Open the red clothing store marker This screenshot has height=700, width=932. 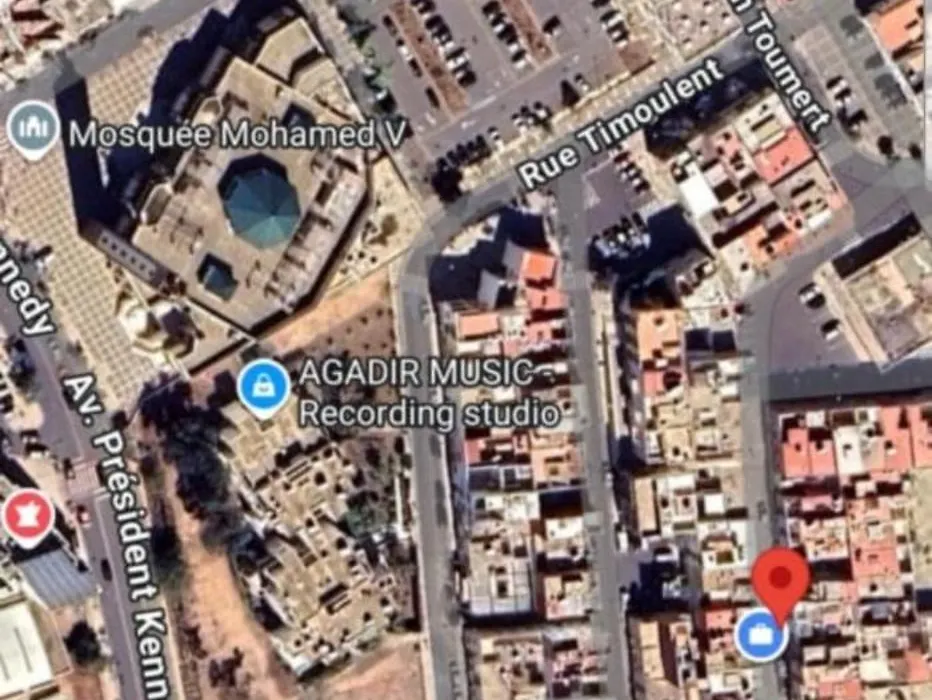[x=28, y=515]
